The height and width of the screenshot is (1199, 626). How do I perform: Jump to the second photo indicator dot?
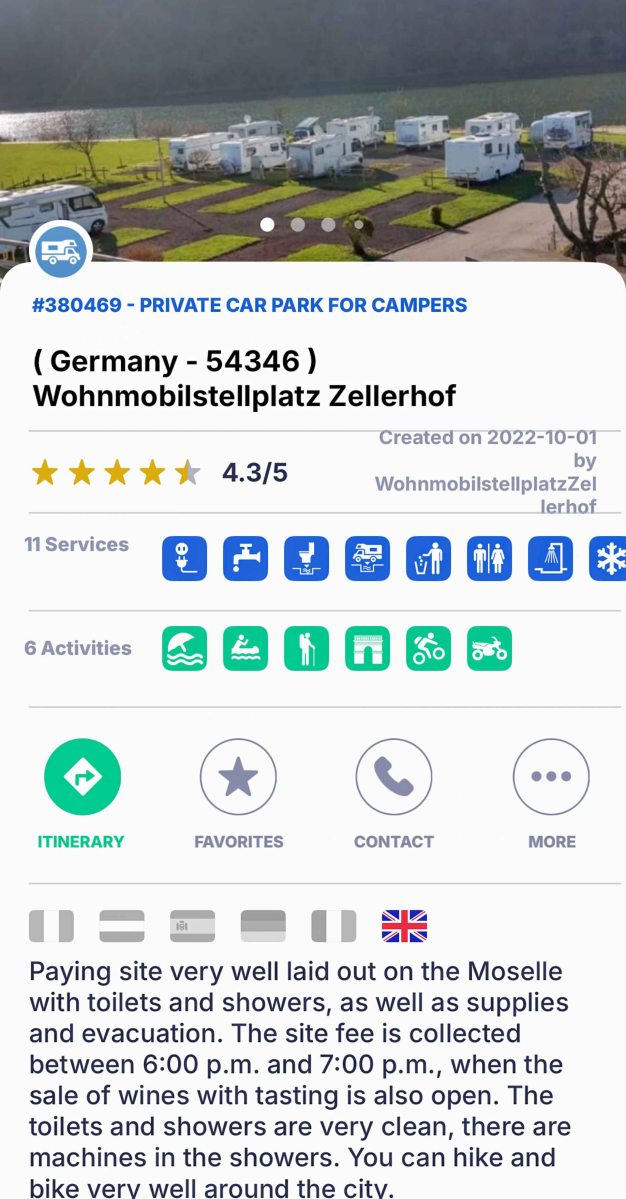point(298,225)
